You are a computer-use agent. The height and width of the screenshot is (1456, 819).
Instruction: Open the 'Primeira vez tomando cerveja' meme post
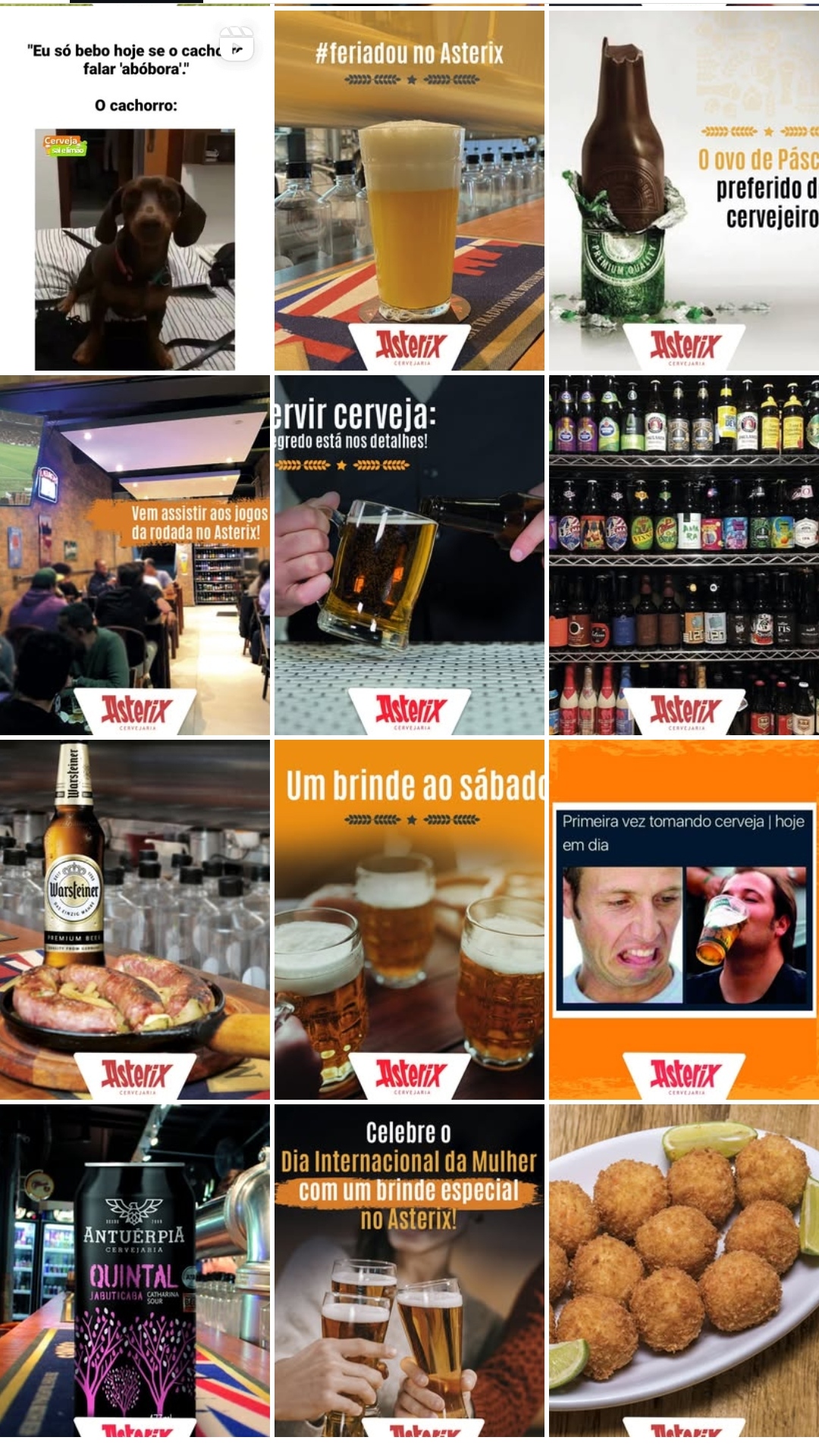683,919
